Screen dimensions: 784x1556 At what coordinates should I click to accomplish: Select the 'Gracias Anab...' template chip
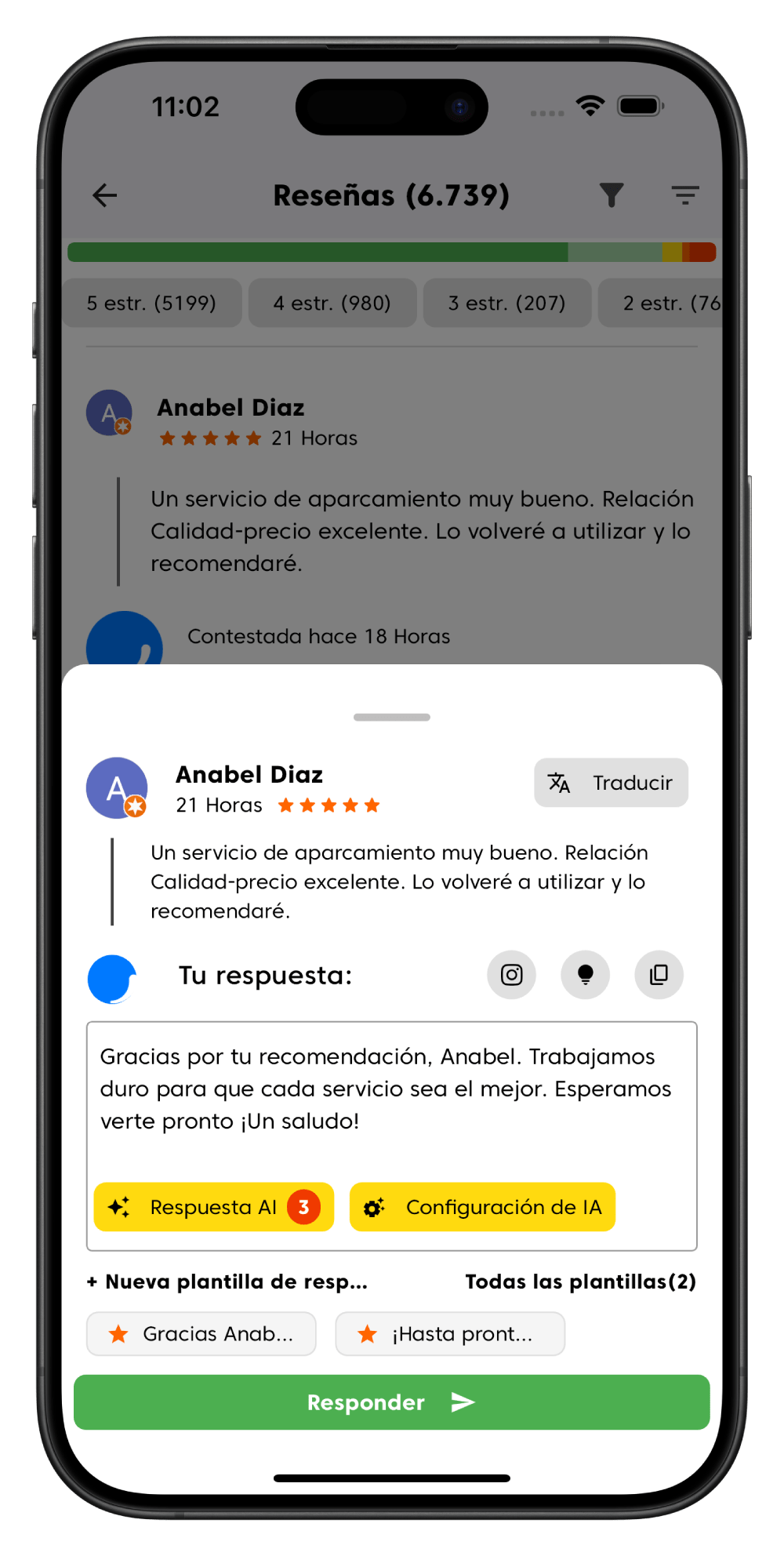click(x=201, y=1333)
